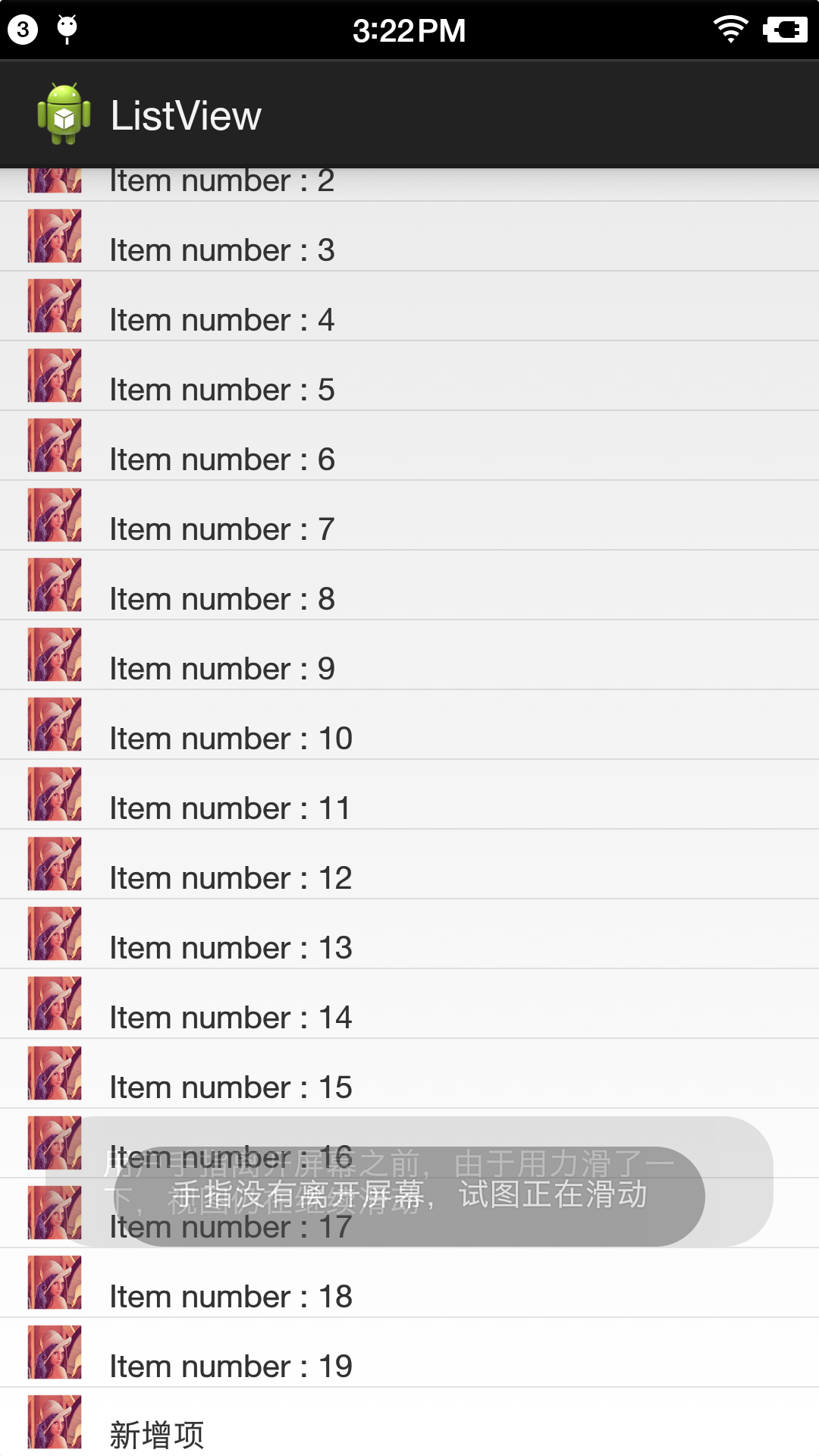
Task: Tap list row Item number : 5
Action: tap(409, 376)
